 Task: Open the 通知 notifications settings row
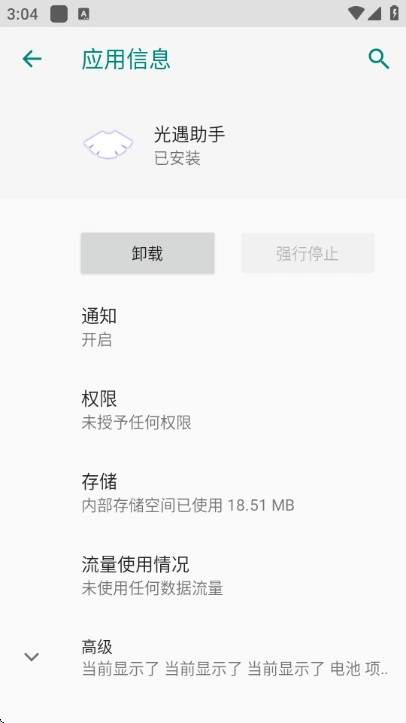click(x=203, y=328)
